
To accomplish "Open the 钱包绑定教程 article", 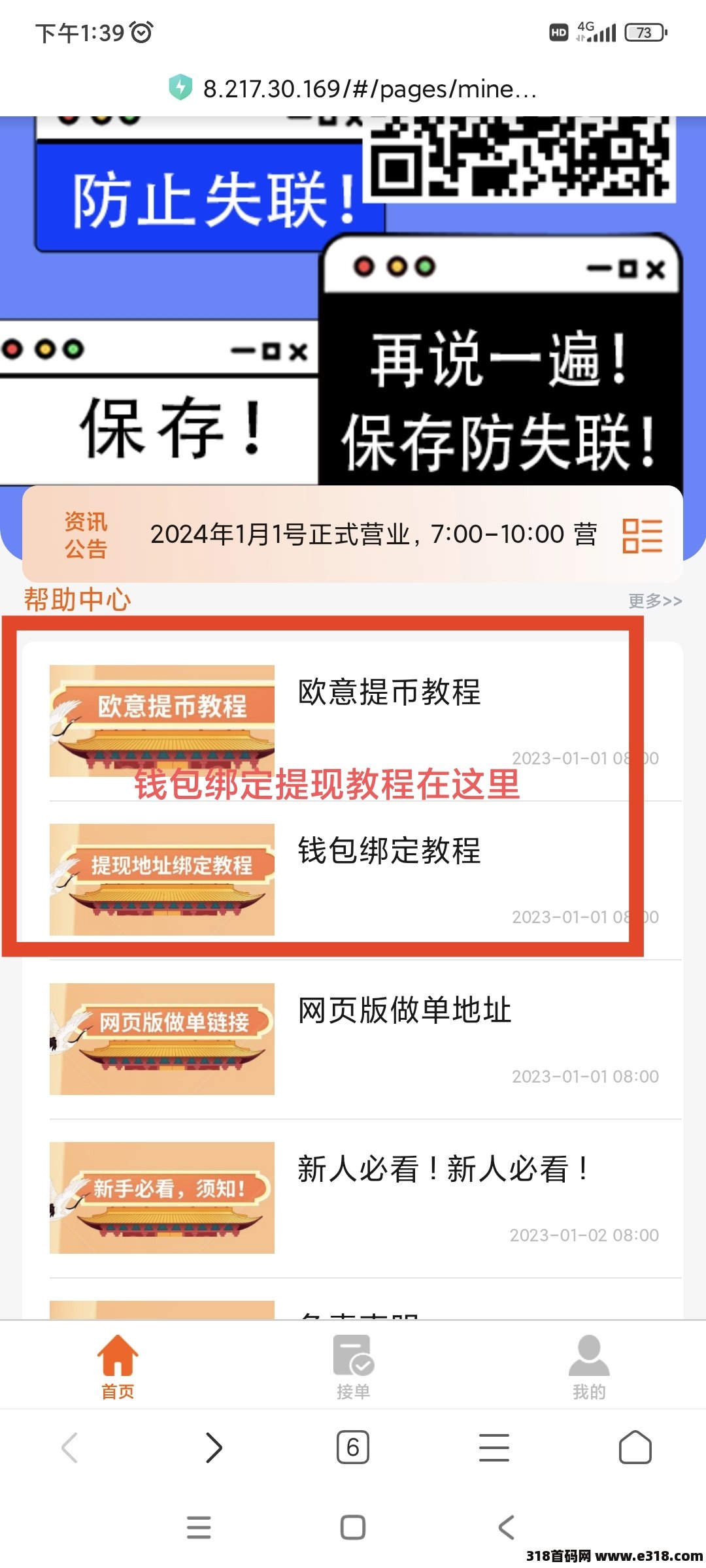I will point(389,851).
